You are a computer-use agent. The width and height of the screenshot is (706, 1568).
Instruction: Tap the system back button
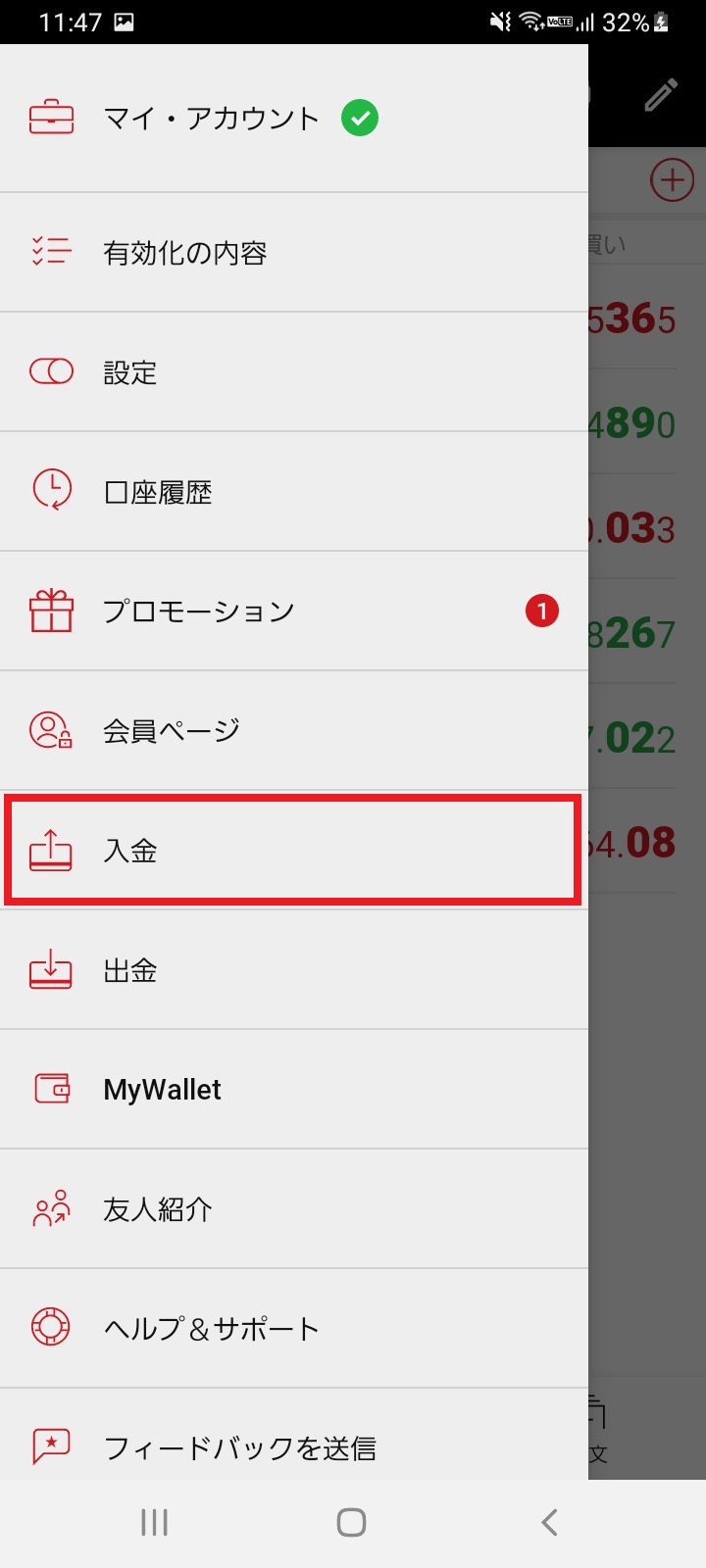pyautogui.click(x=549, y=1522)
